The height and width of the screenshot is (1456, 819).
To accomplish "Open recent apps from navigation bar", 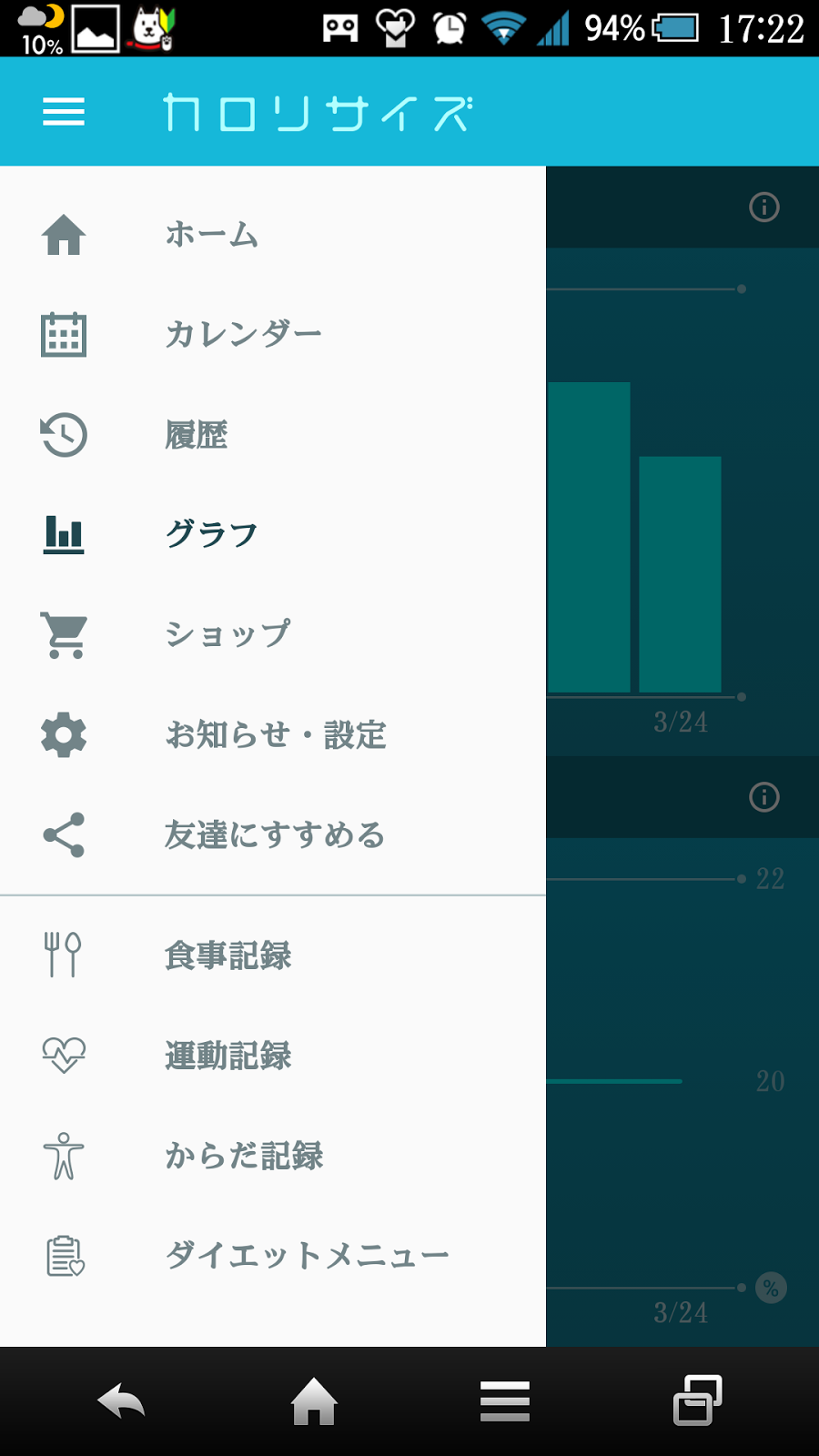I will click(x=697, y=1401).
